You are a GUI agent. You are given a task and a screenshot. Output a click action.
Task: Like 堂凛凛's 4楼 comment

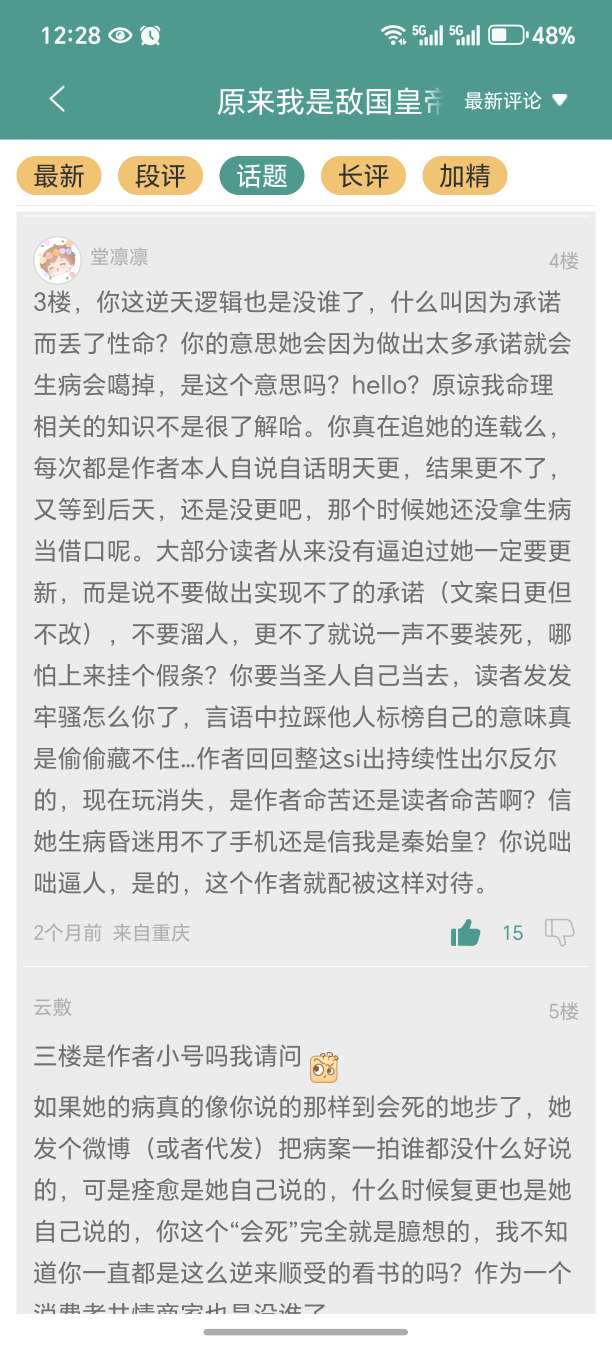[466, 933]
